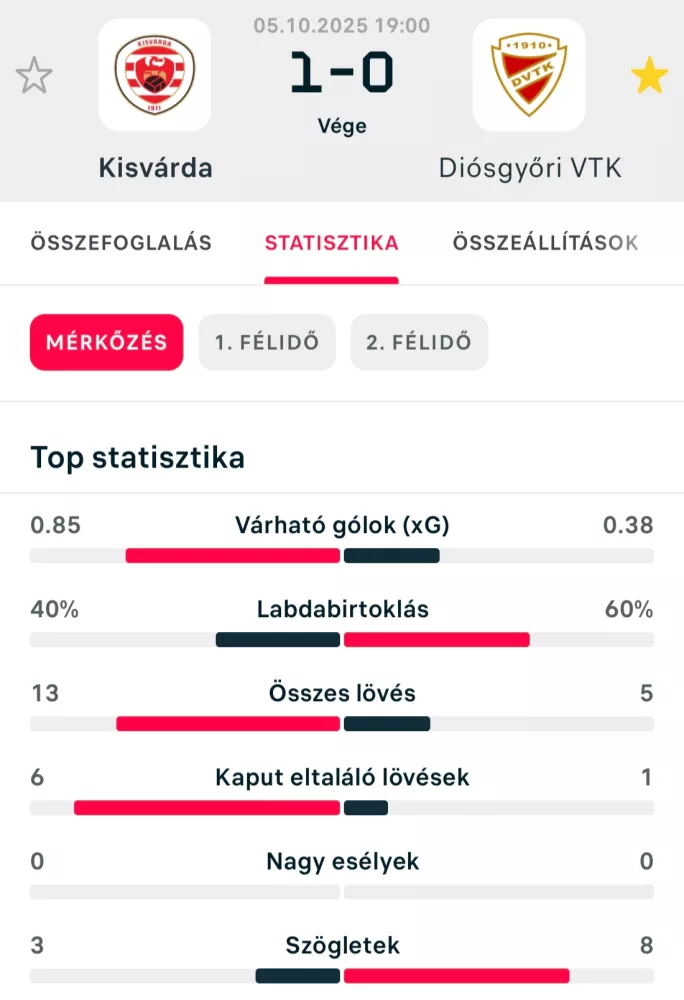684x1000 pixels.
Task: Switch to the Összefoglalás tab
Action: [x=121, y=243]
